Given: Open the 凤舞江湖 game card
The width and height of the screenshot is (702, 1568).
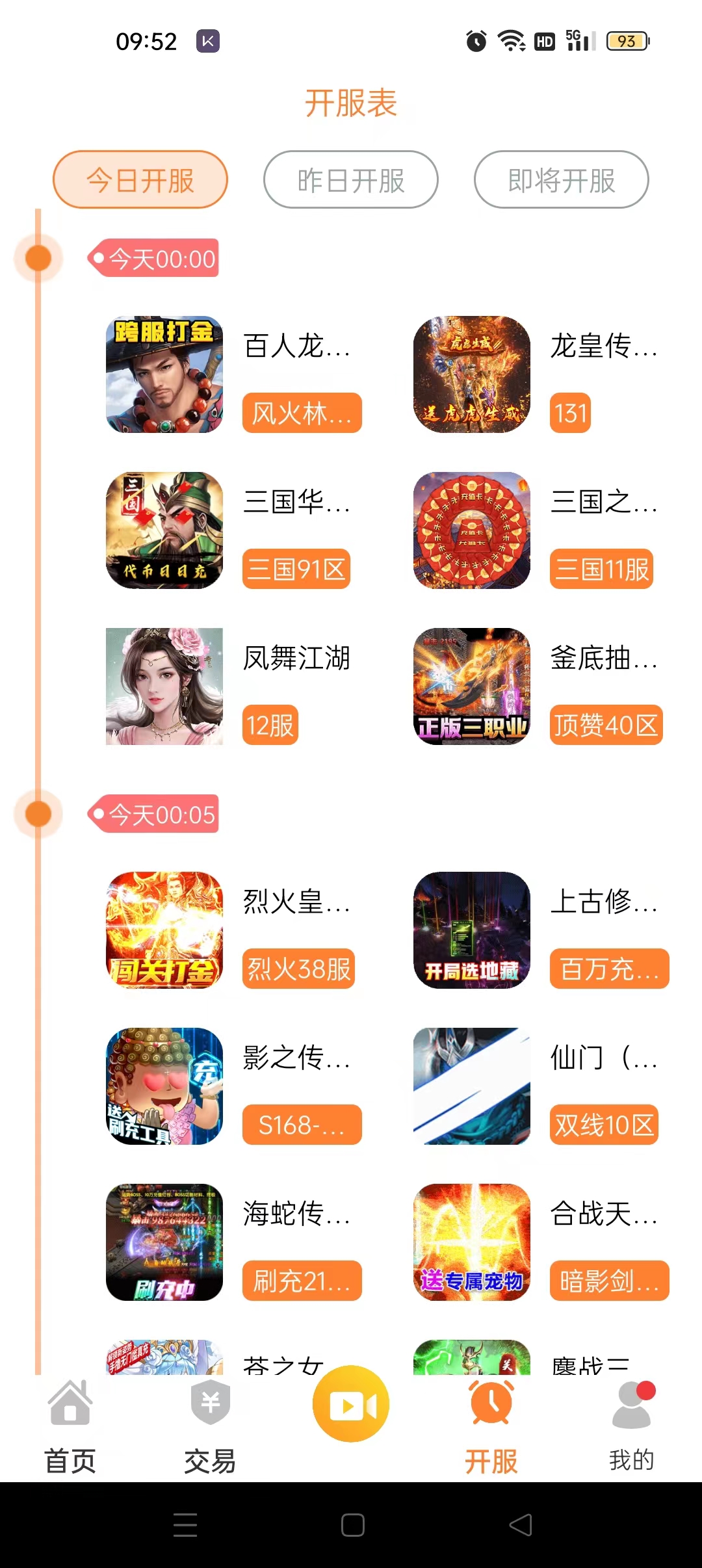Looking at the screenshot, I should click(164, 686).
